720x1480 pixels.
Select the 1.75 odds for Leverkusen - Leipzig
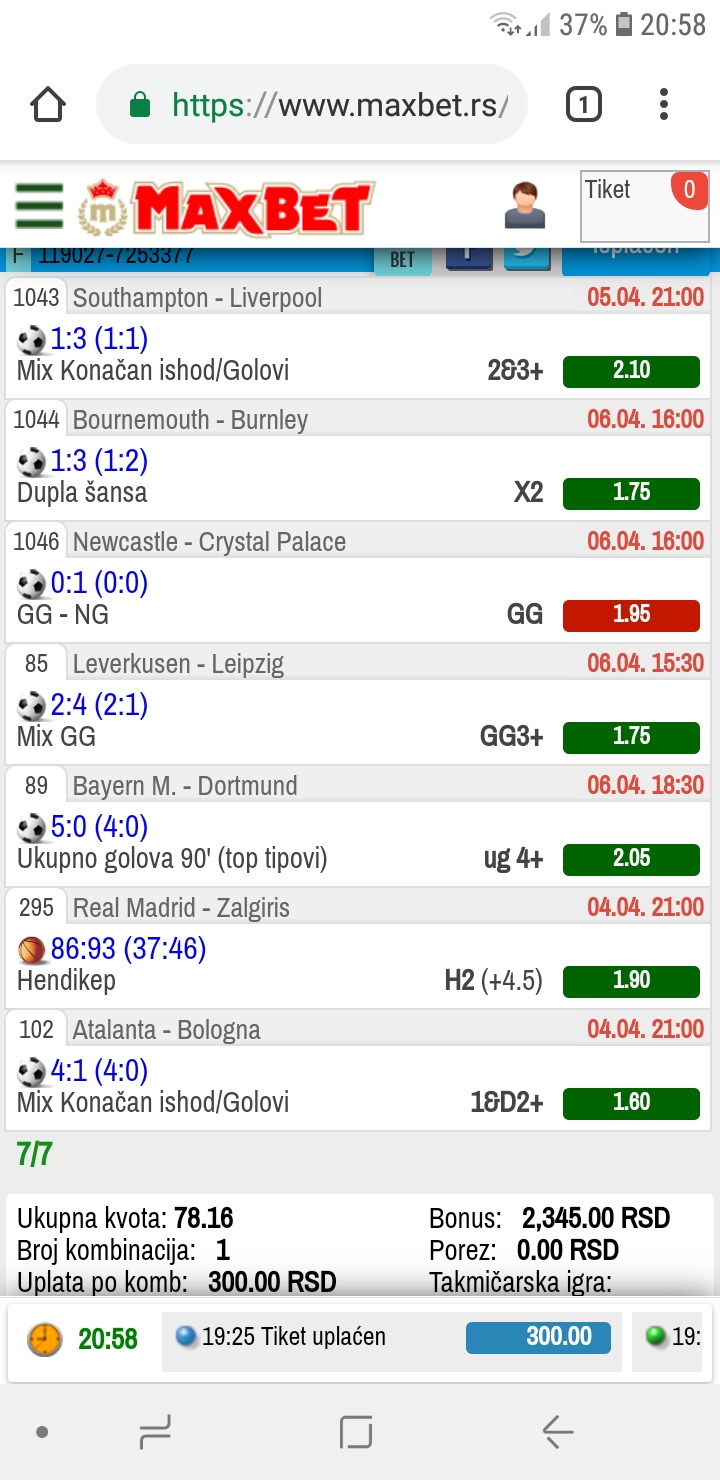(x=631, y=736)
